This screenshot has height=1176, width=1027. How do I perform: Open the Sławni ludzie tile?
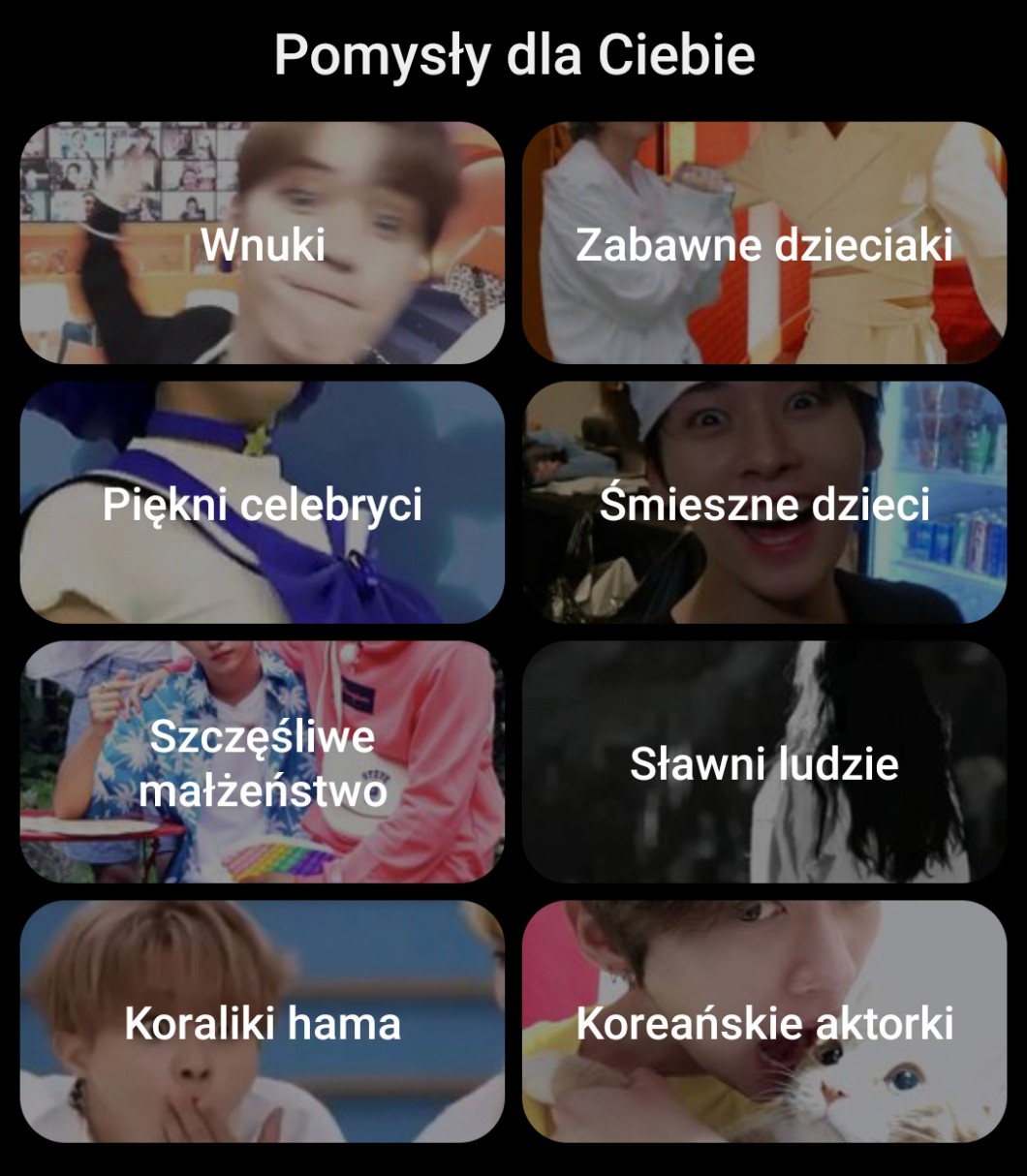pyautogui.click(x=764, y=762)
